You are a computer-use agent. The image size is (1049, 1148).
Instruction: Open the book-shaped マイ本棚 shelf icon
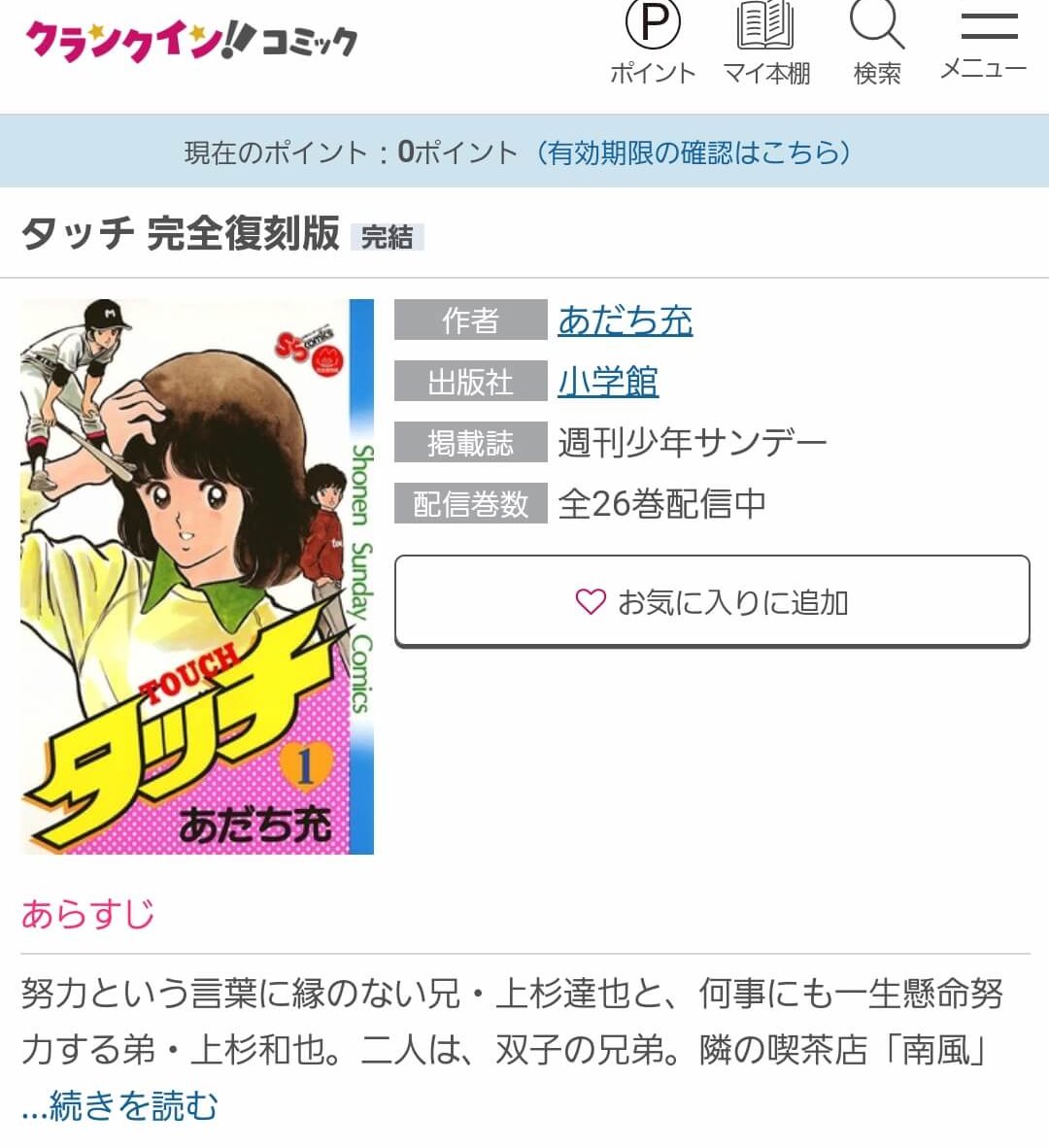coord(764,27)
